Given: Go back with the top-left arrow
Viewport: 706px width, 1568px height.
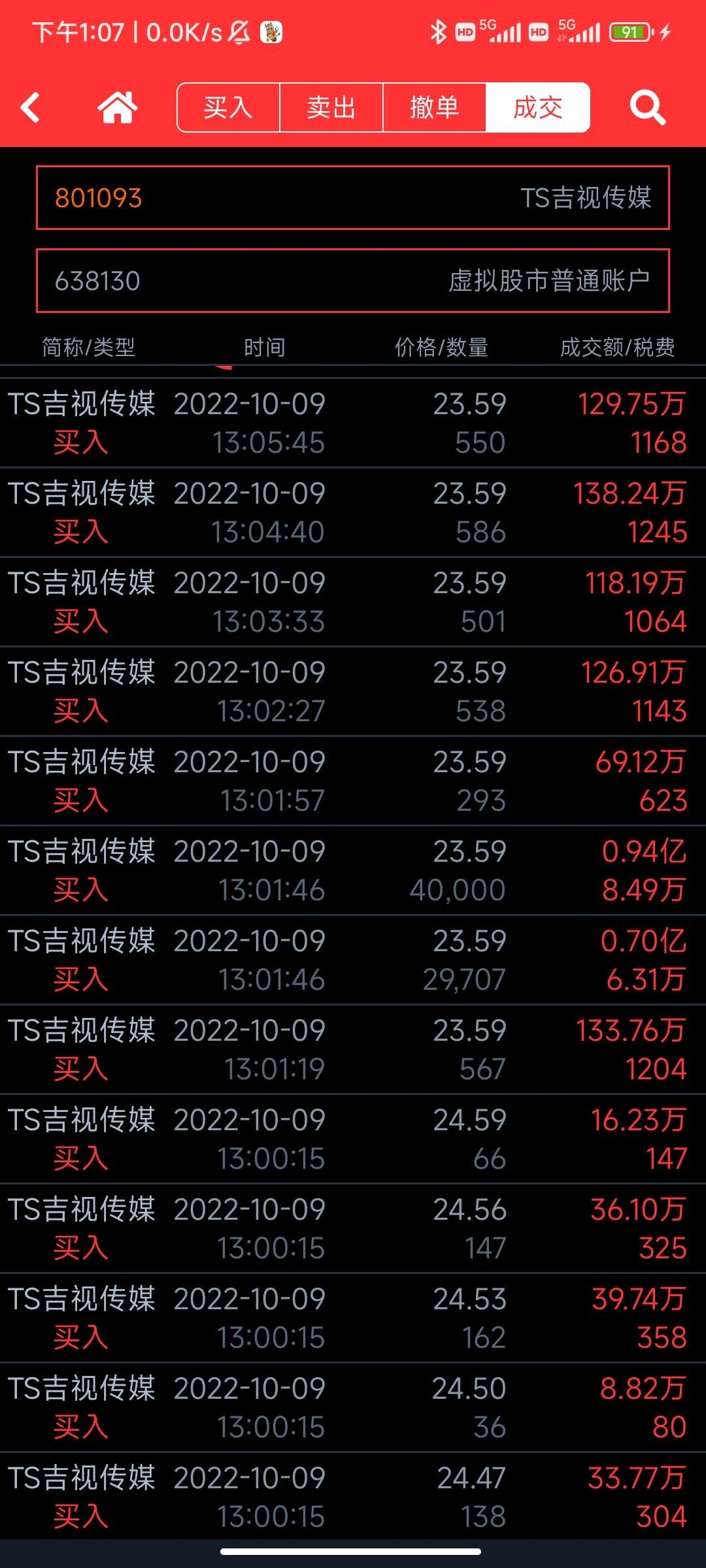Looking at the screenshot, I should click(31, 108).
